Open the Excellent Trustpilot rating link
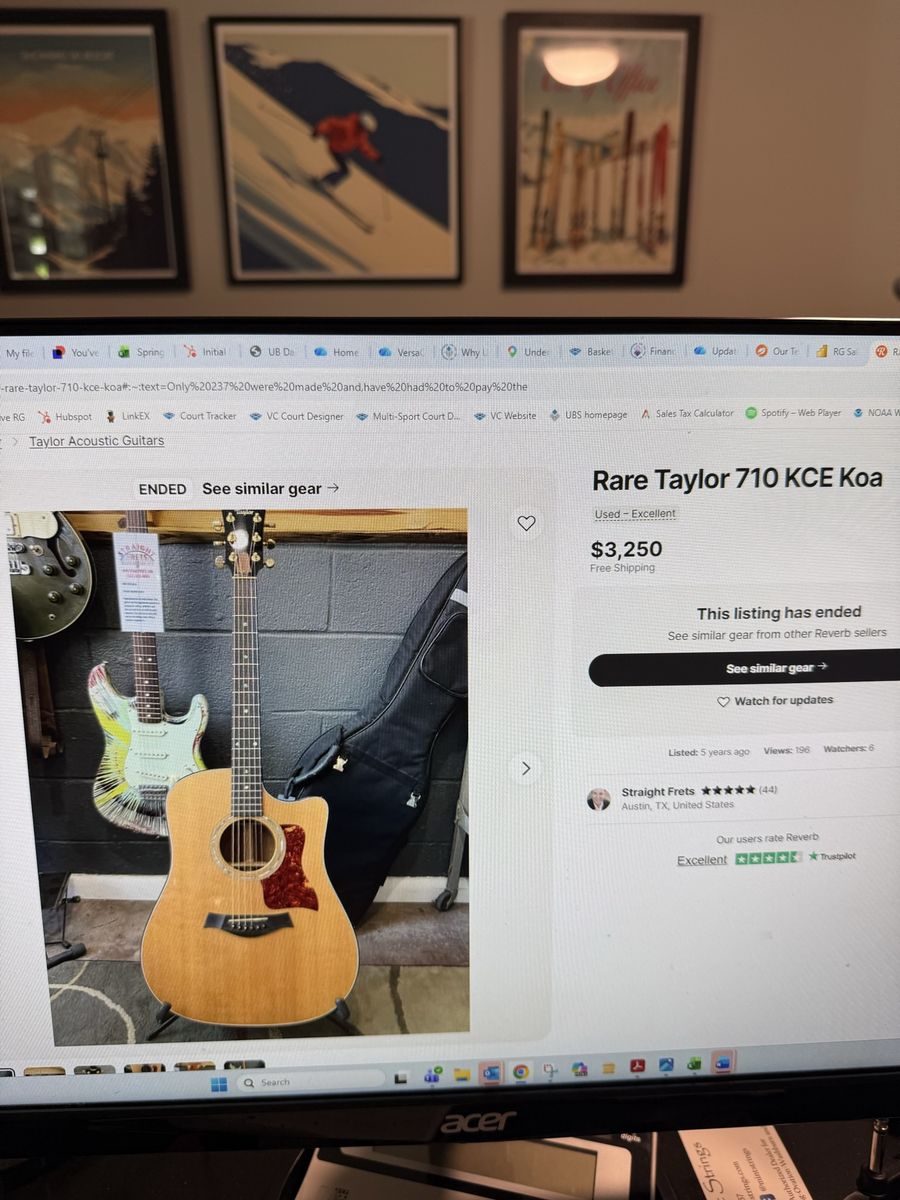900x1200 pixels. point(702,860)
